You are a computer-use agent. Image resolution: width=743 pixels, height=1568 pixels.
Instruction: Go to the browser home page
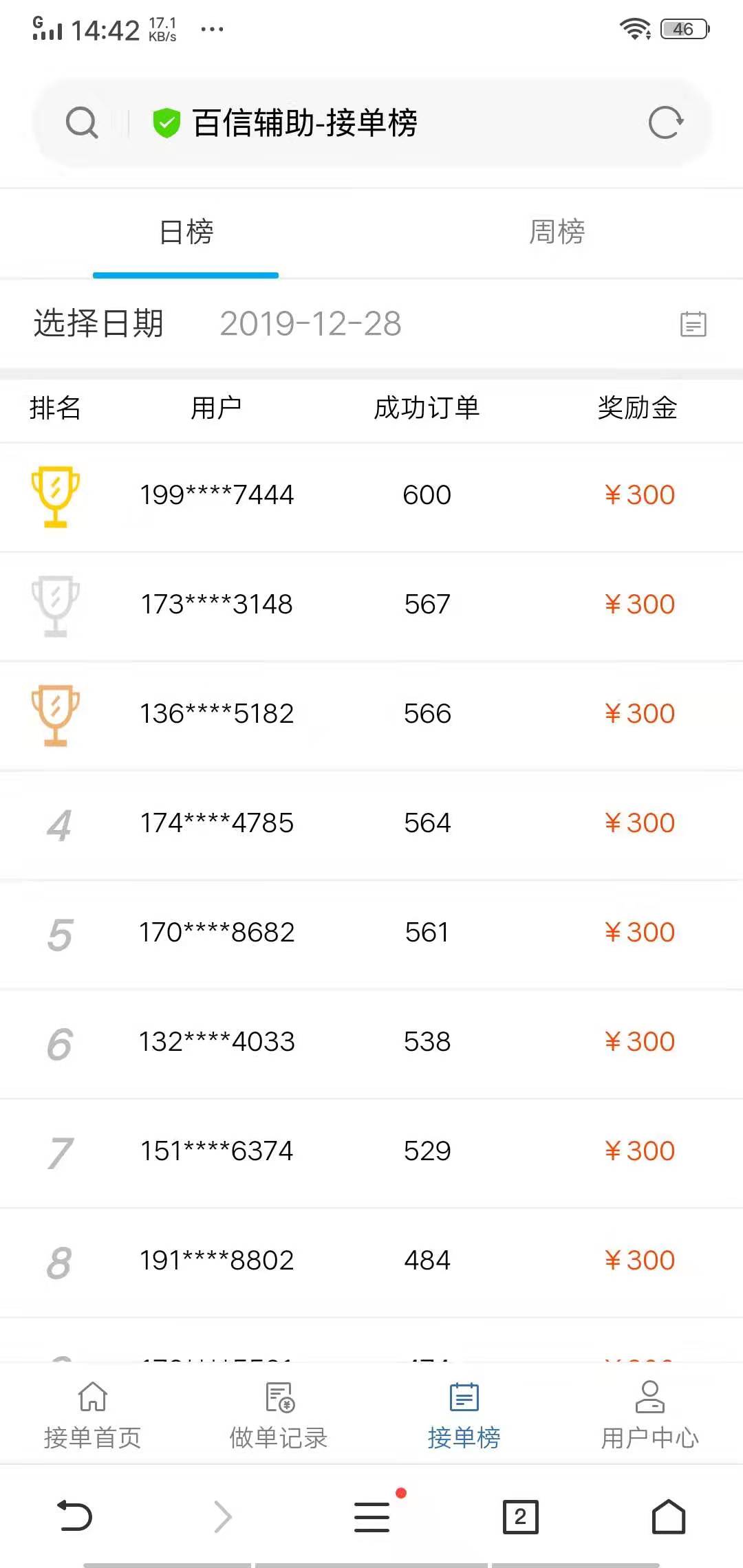pos(669,1516)
